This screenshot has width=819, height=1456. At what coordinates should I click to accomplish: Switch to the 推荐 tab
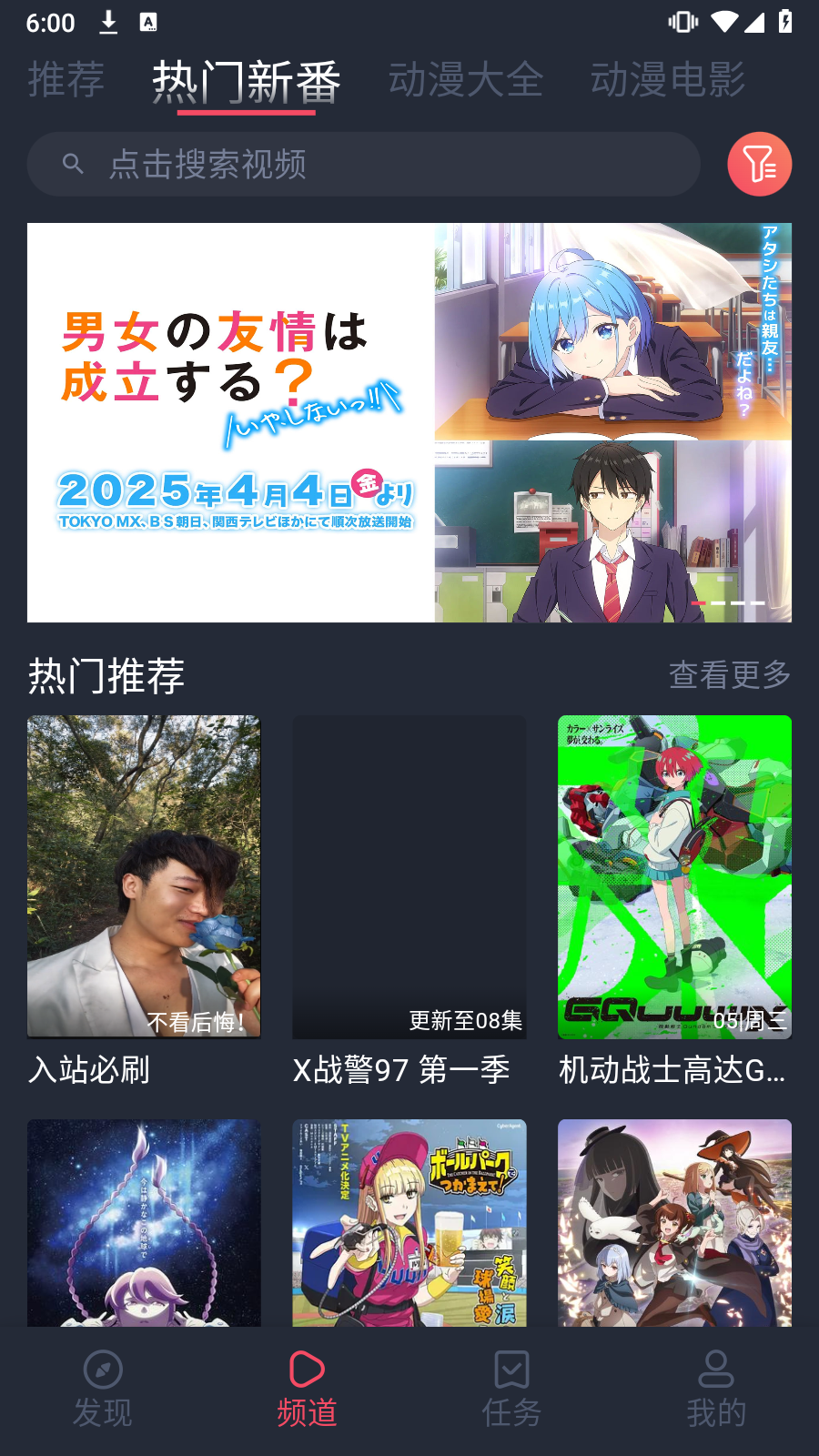click(66, 80)
